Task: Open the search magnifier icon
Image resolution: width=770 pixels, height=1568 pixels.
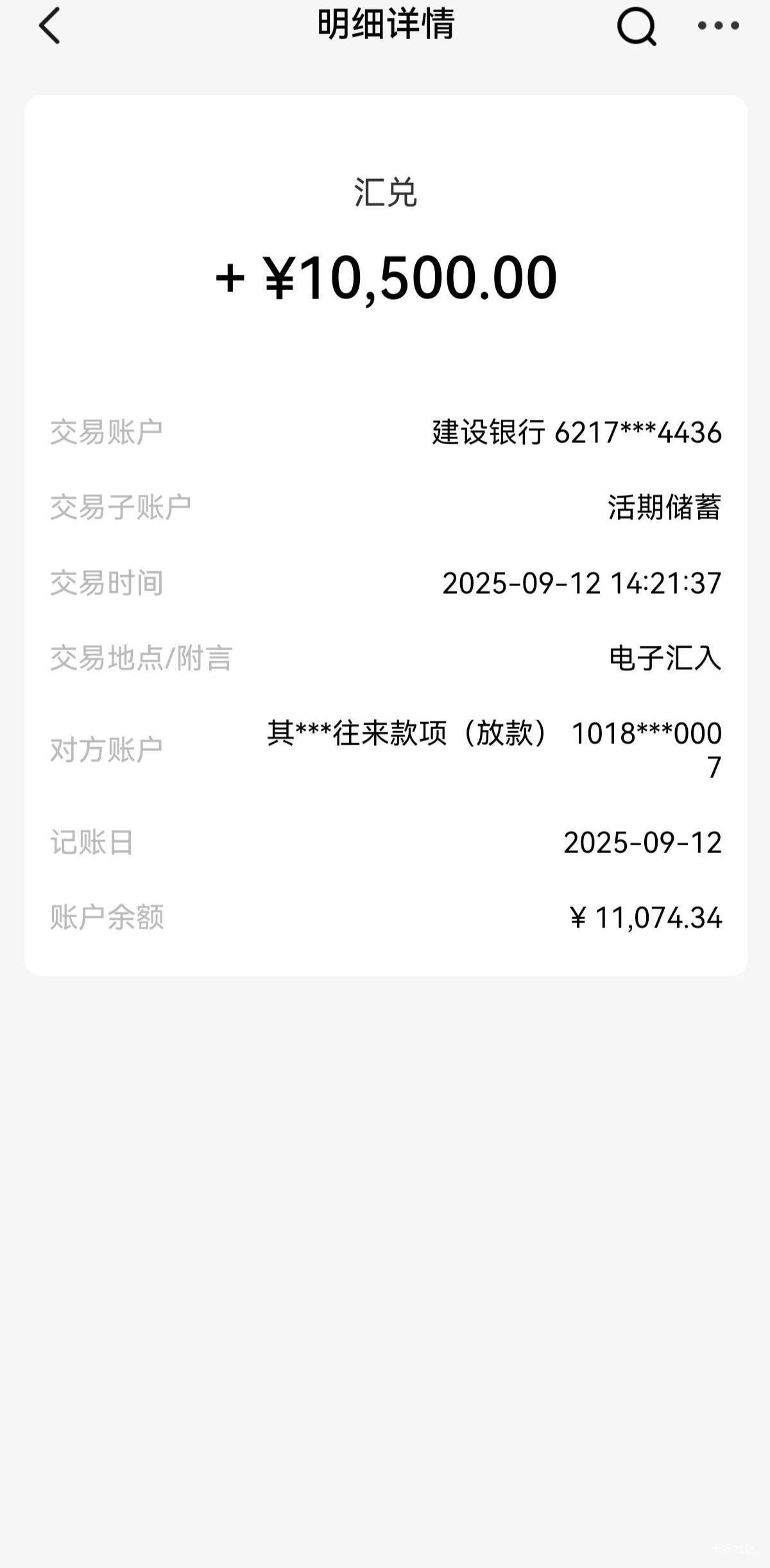Action: coord(637,27)
